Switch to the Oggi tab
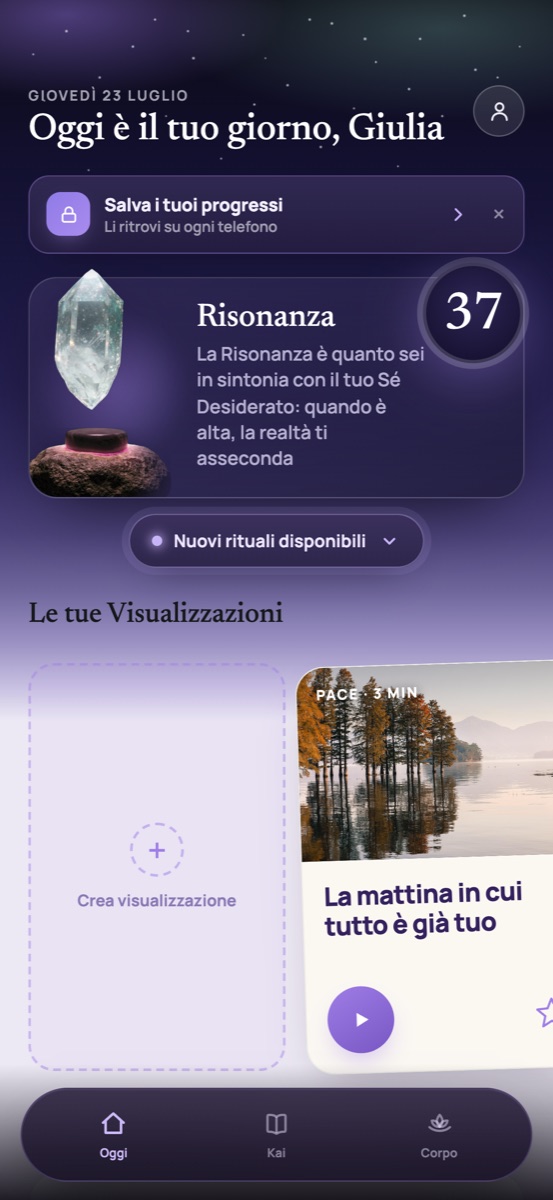Screen dimensions: 553x1200 tap(113, 1135)
